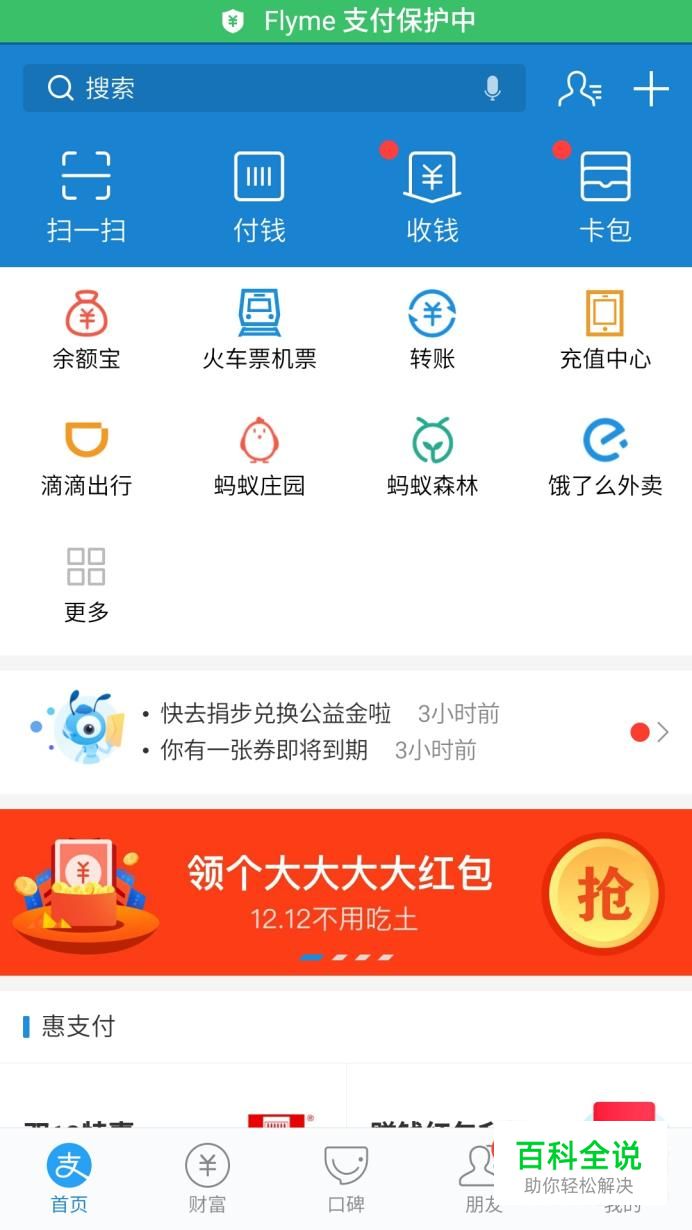Switch to the 财富 tab
The height and width of the screenshot is (1230, 692).
pyautogui.click(x=207, y=1179)
